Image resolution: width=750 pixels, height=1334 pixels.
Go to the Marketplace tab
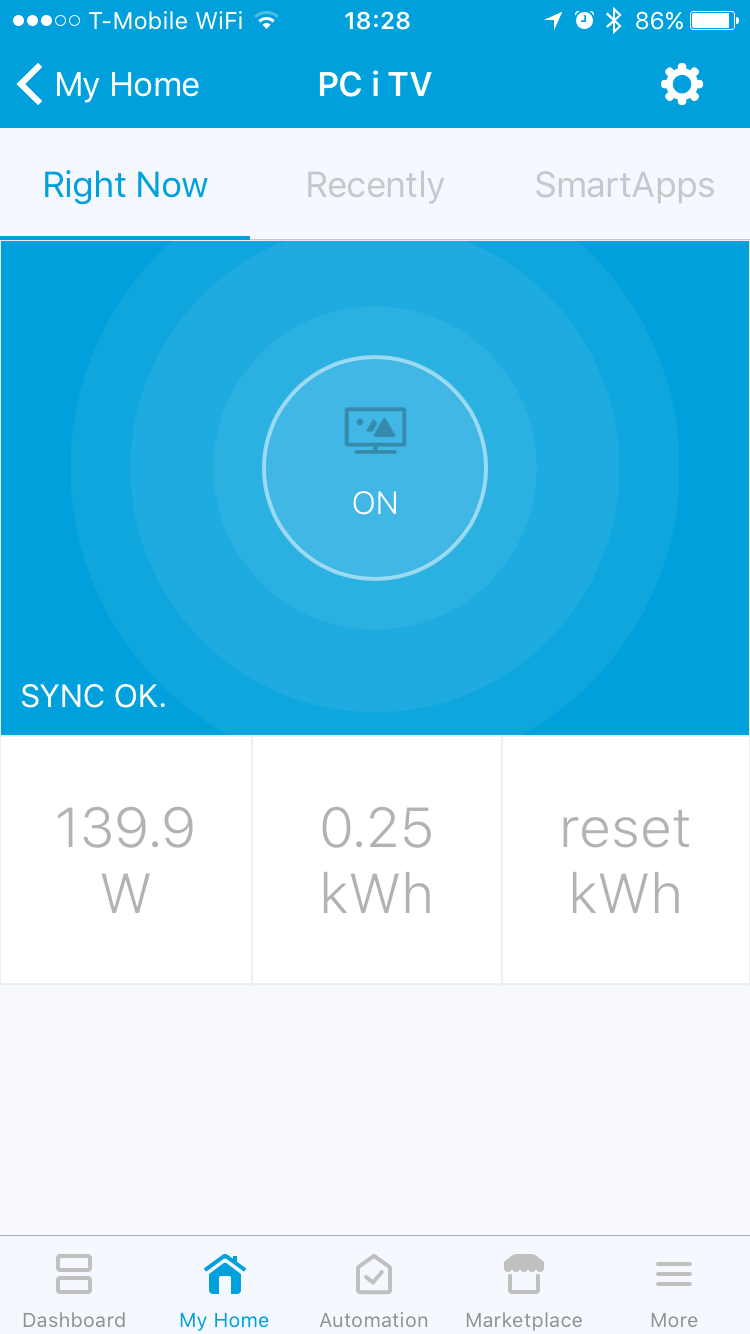tap(524, 1290)
